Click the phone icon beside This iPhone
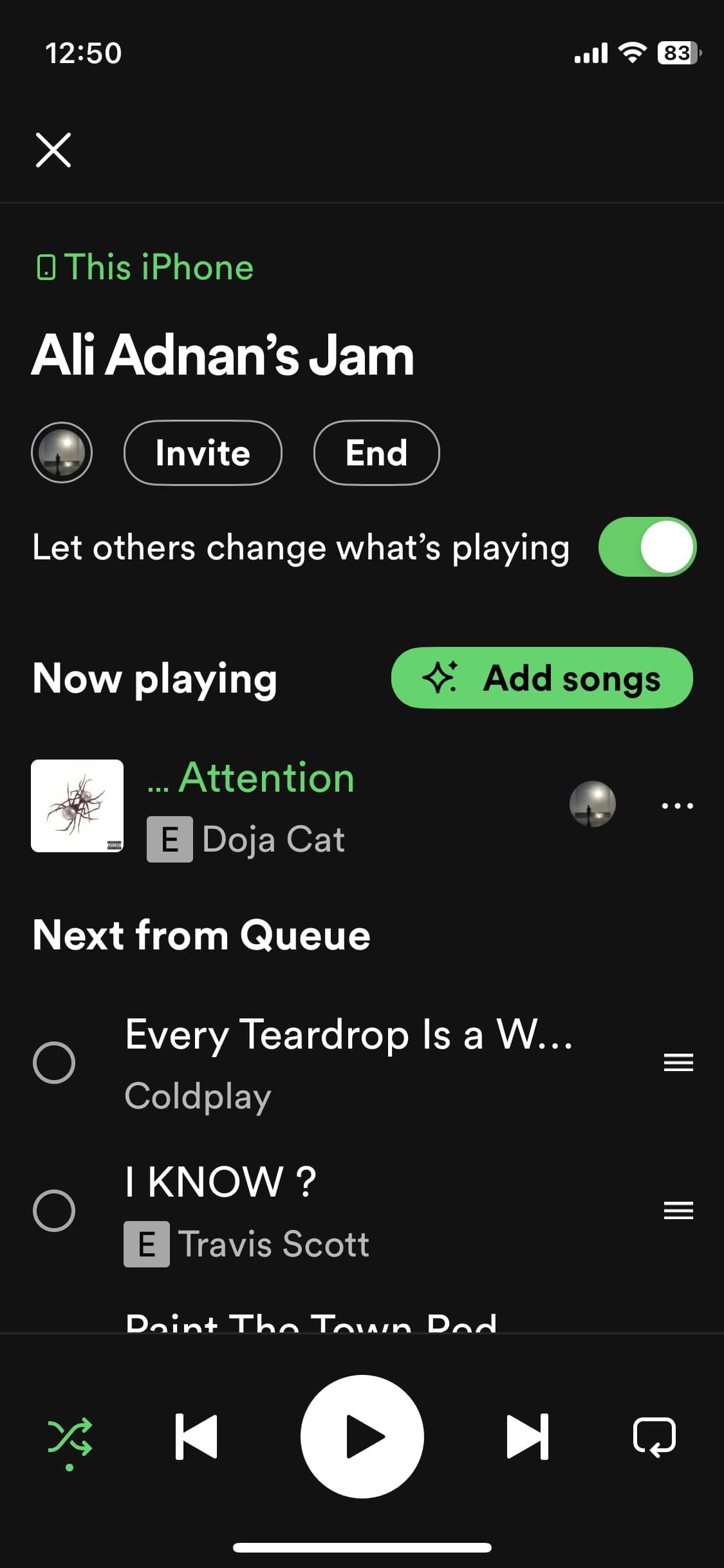The width and height of the screenshot is (724, 1568). click(46, 266)
